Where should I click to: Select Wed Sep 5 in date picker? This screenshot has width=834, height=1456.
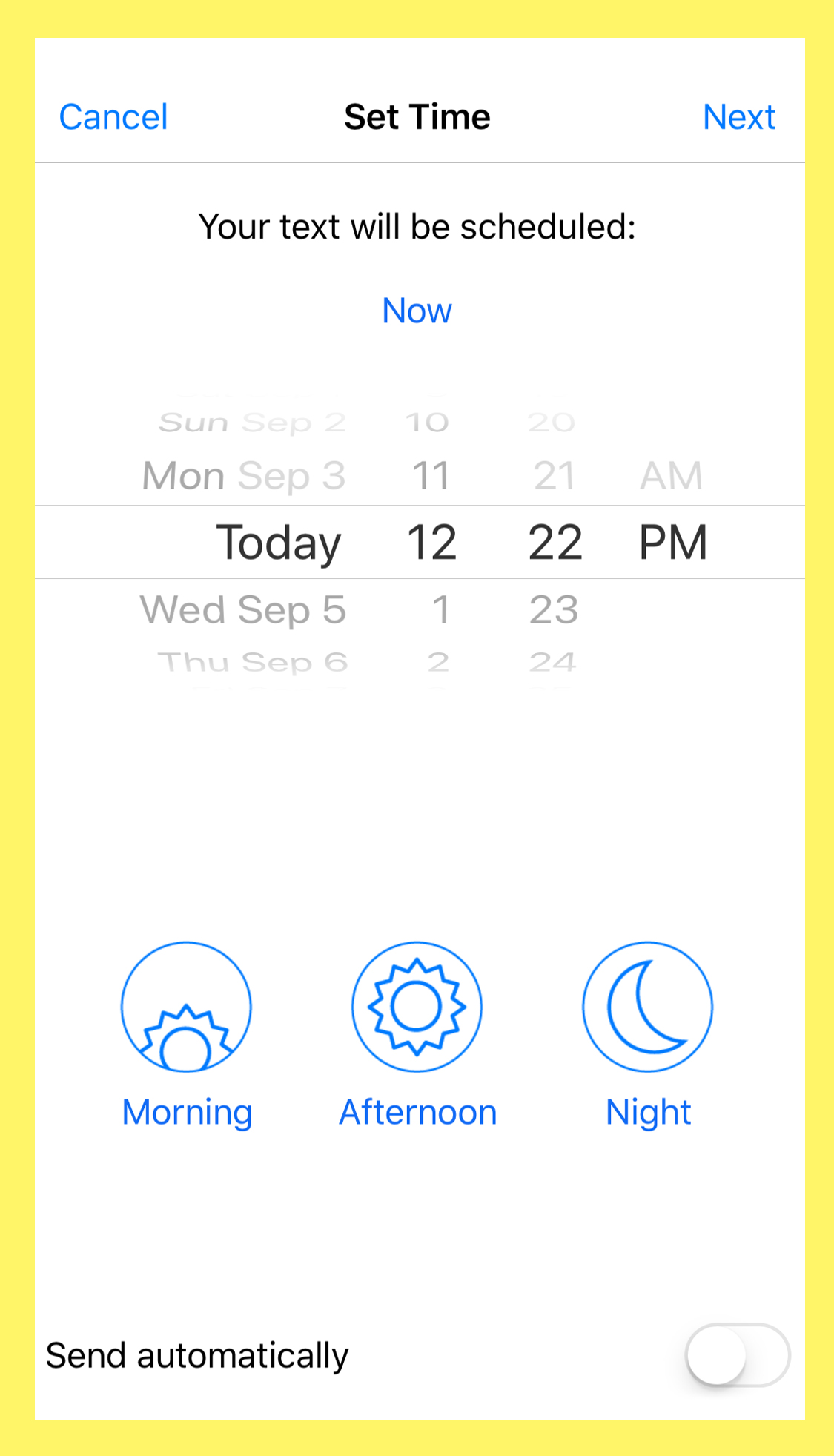click(x=243, y=610)
